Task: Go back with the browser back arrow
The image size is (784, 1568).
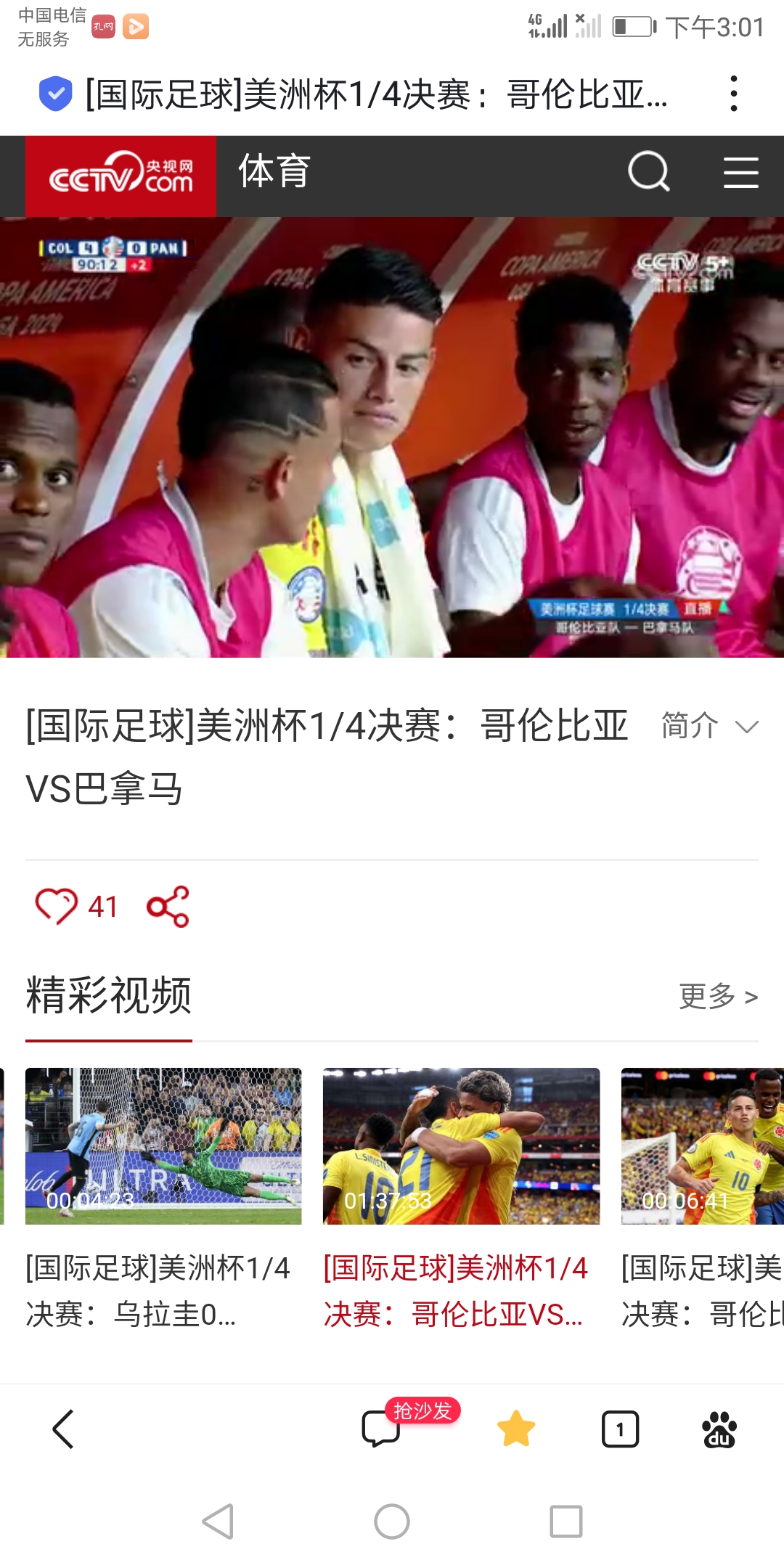Action: pos(64,1429)
